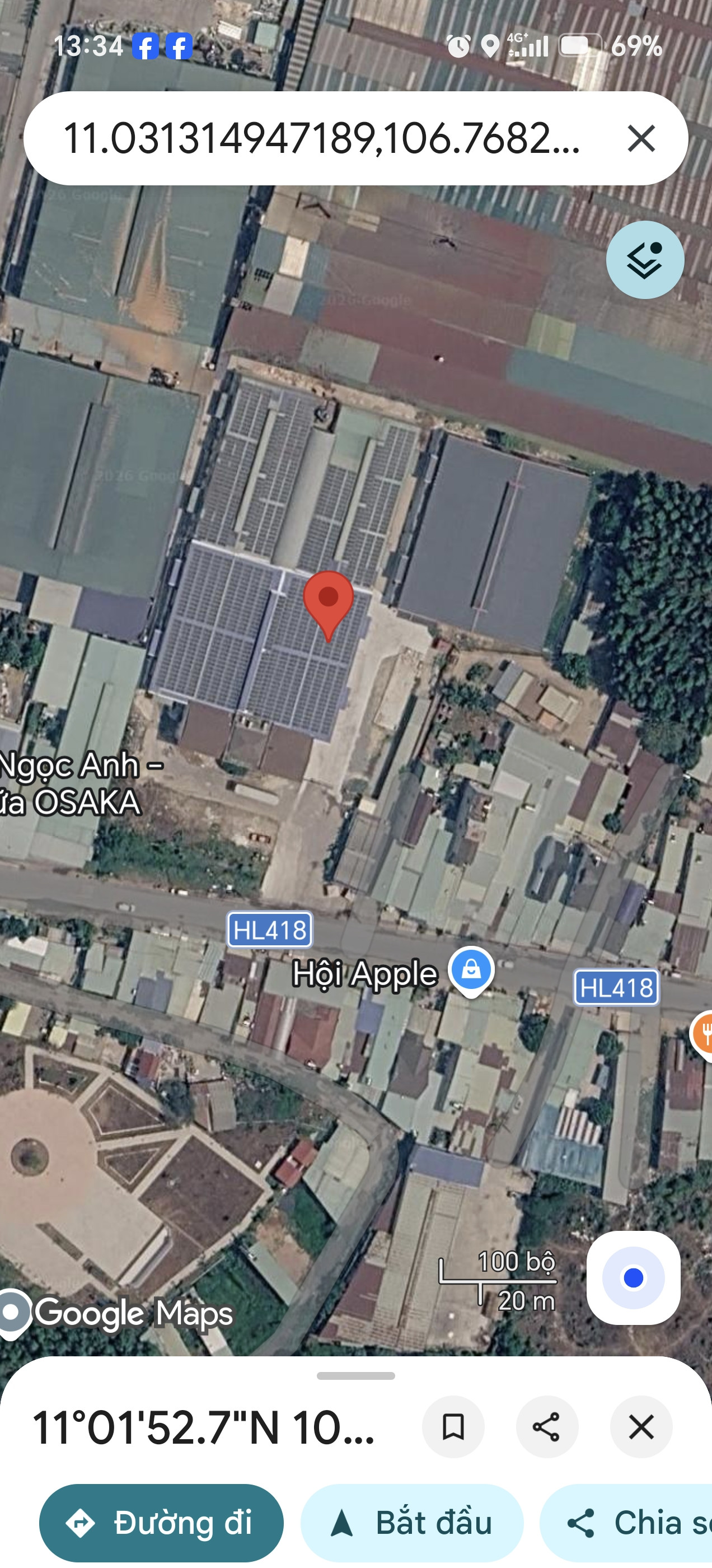This screenshot has width=712, height=1568.
Task: Expand the panel using its drag handle
Action: 356,1376
